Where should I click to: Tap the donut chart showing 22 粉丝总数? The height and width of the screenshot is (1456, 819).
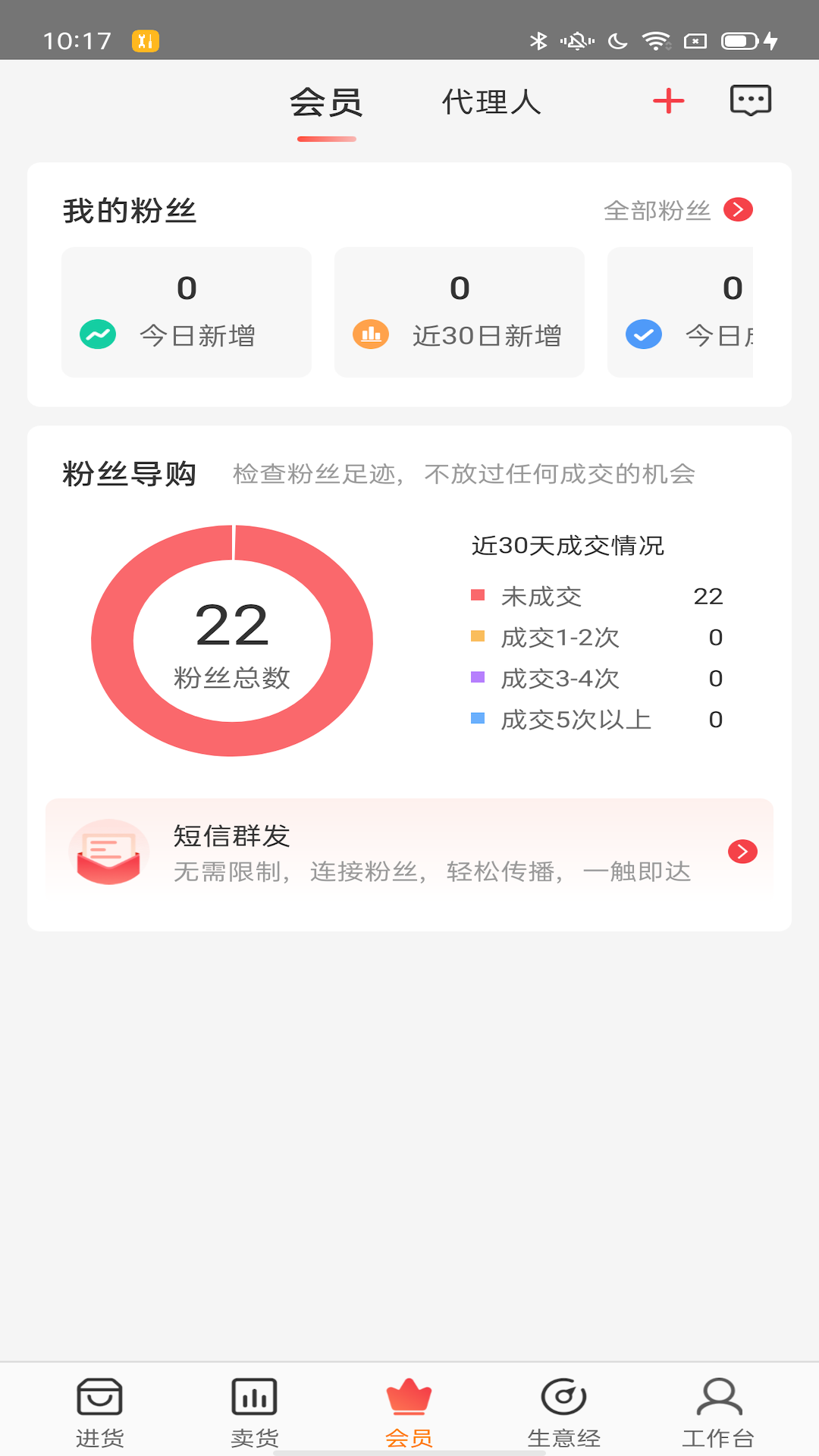click(x=234, y=640)
